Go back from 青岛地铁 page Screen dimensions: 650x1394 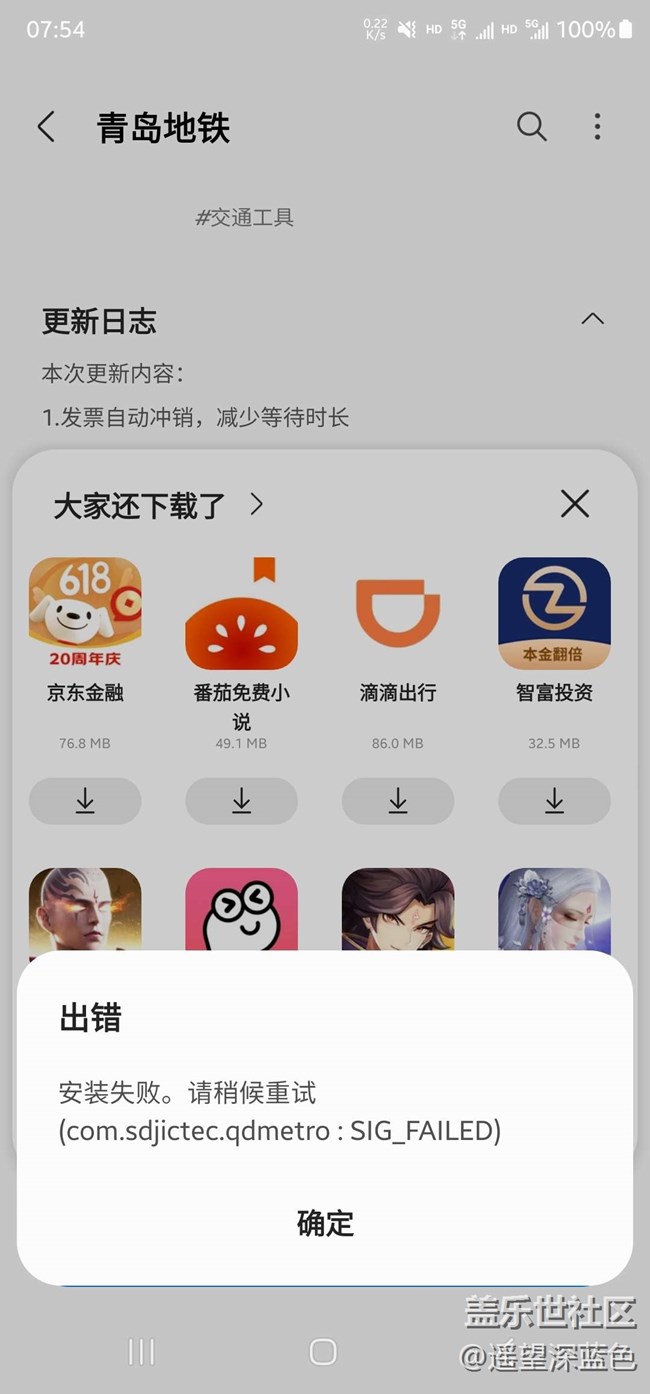pos(46,127)
